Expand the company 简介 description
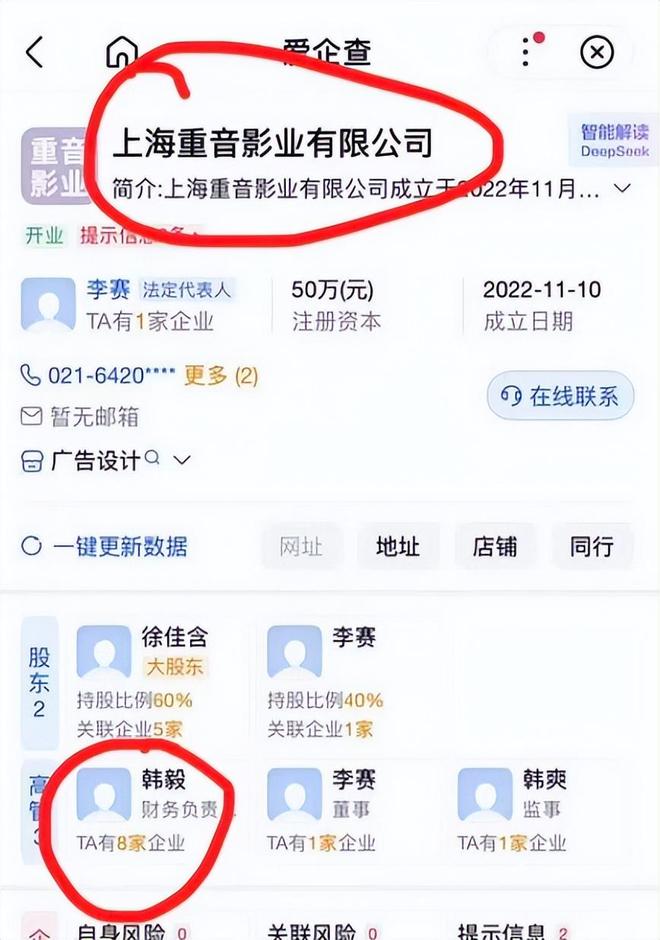Screen dimensions: 660x940 622,188
